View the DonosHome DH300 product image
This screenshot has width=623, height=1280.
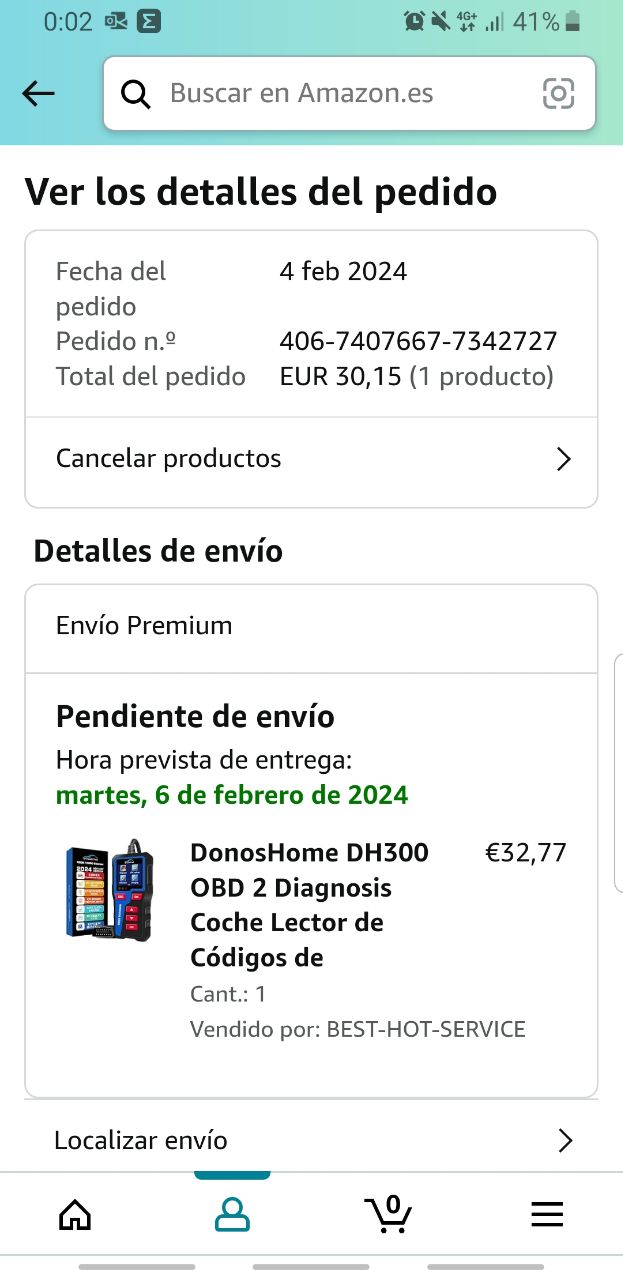pos(110,890)
